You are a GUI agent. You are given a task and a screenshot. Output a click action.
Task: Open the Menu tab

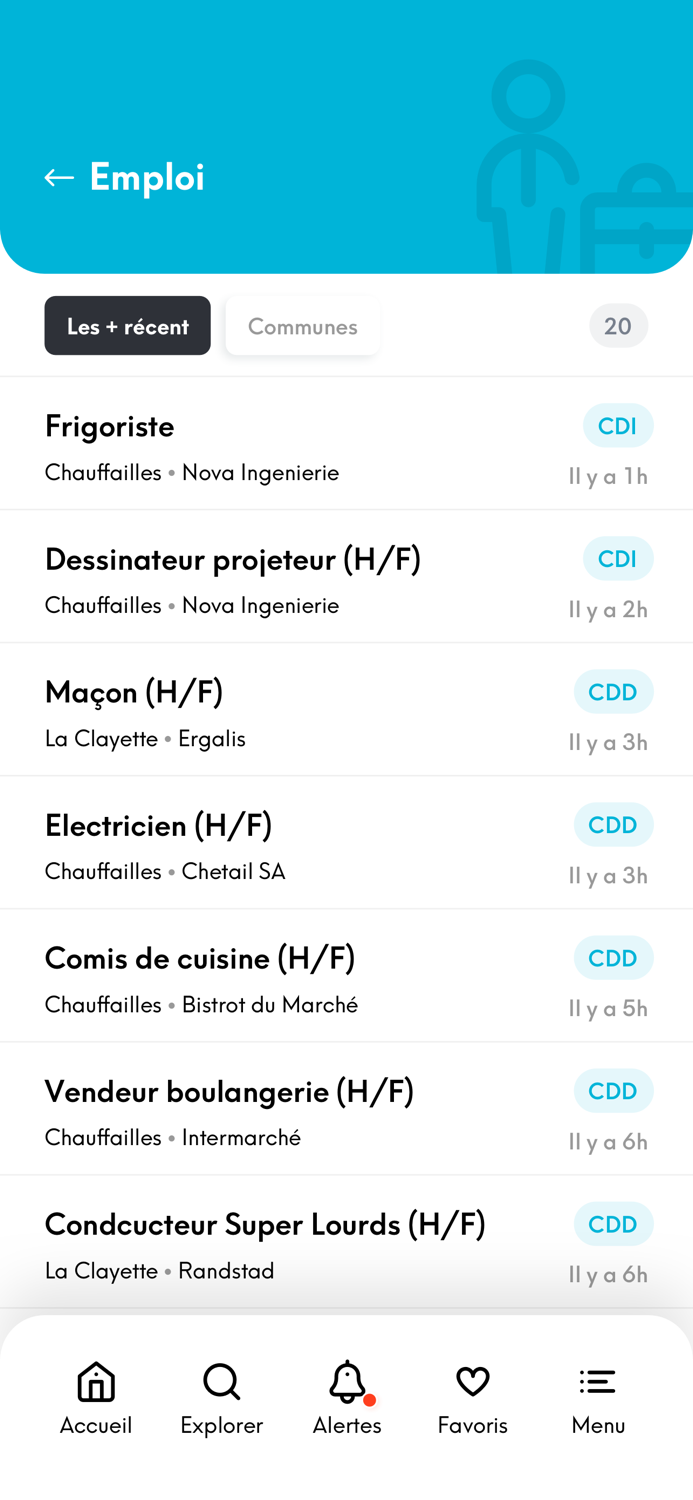[x=598, y=1398]
